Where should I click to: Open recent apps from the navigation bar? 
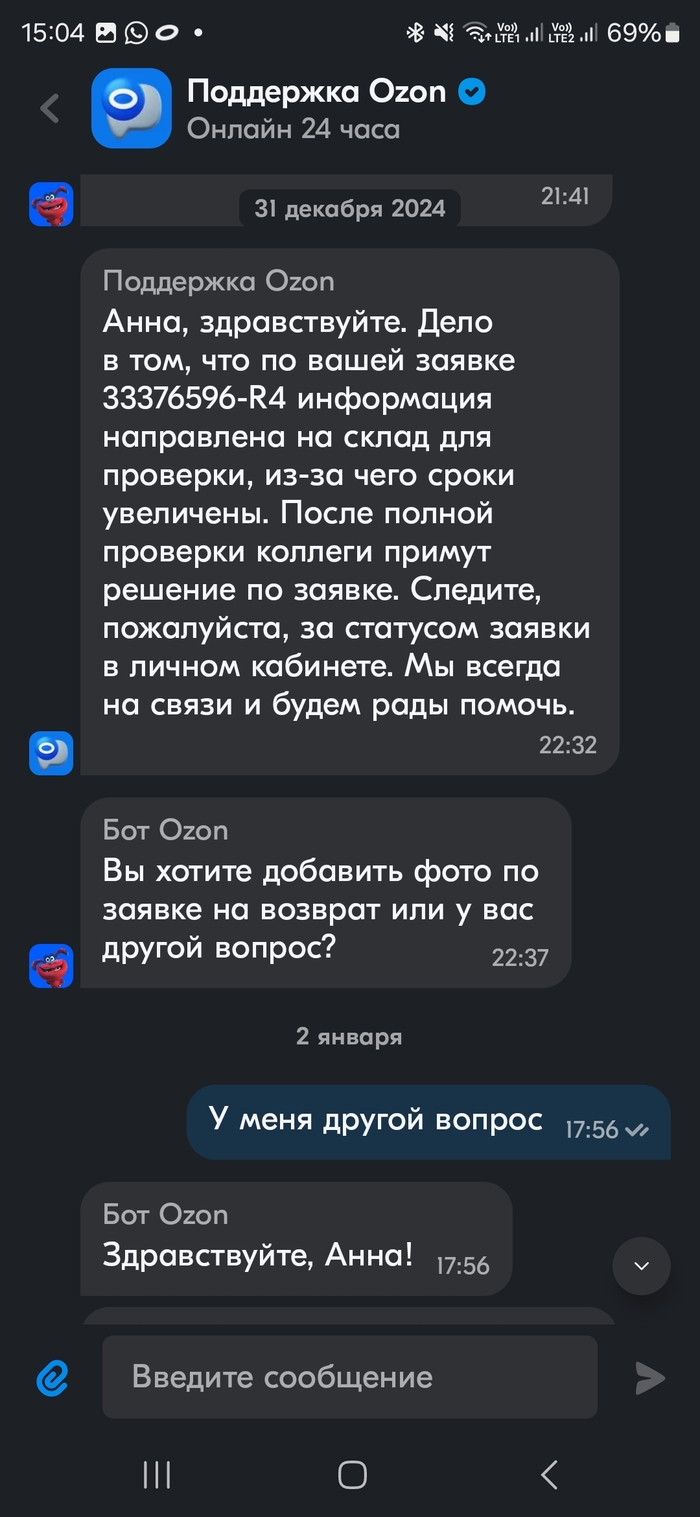(157, 1474)
